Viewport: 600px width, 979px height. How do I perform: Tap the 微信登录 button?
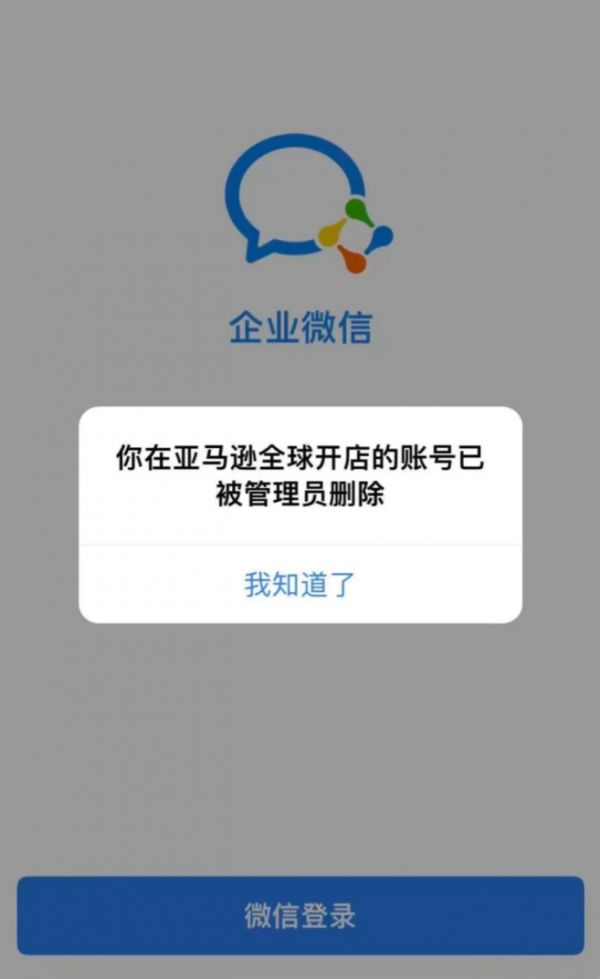pos(300,915)
